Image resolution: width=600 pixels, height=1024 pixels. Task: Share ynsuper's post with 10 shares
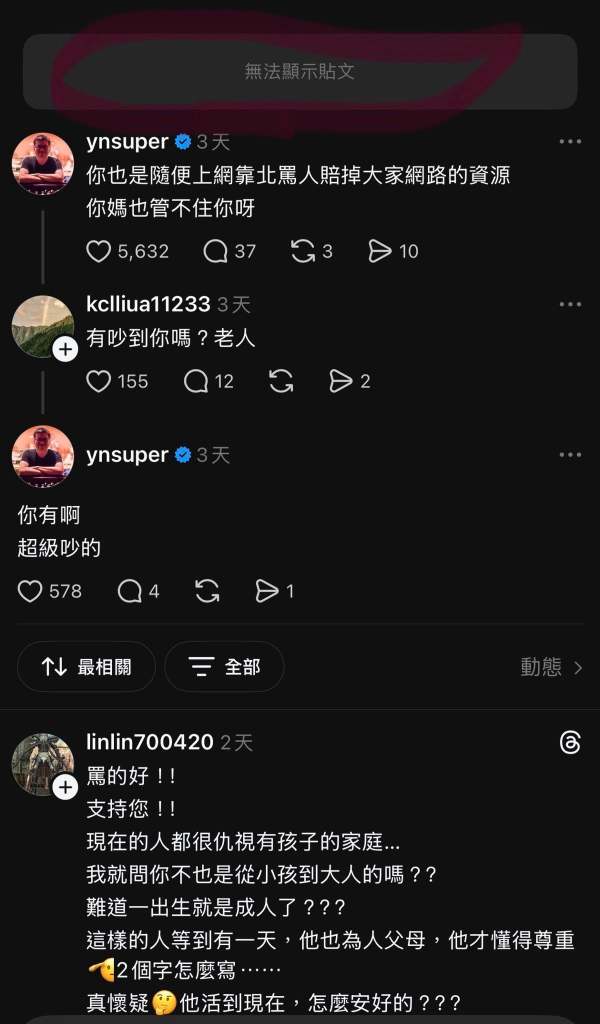(x=380, y=251)
